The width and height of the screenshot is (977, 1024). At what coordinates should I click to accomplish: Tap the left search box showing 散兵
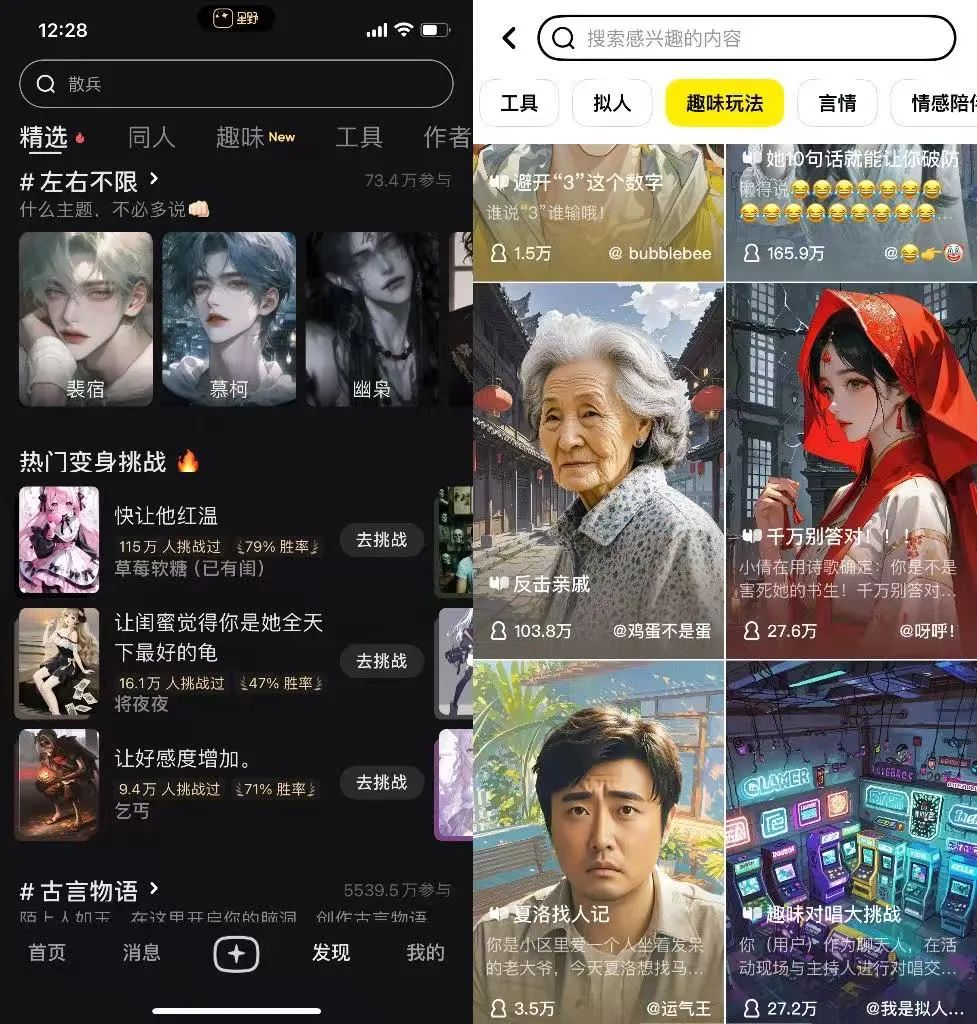tap(236, 84)
